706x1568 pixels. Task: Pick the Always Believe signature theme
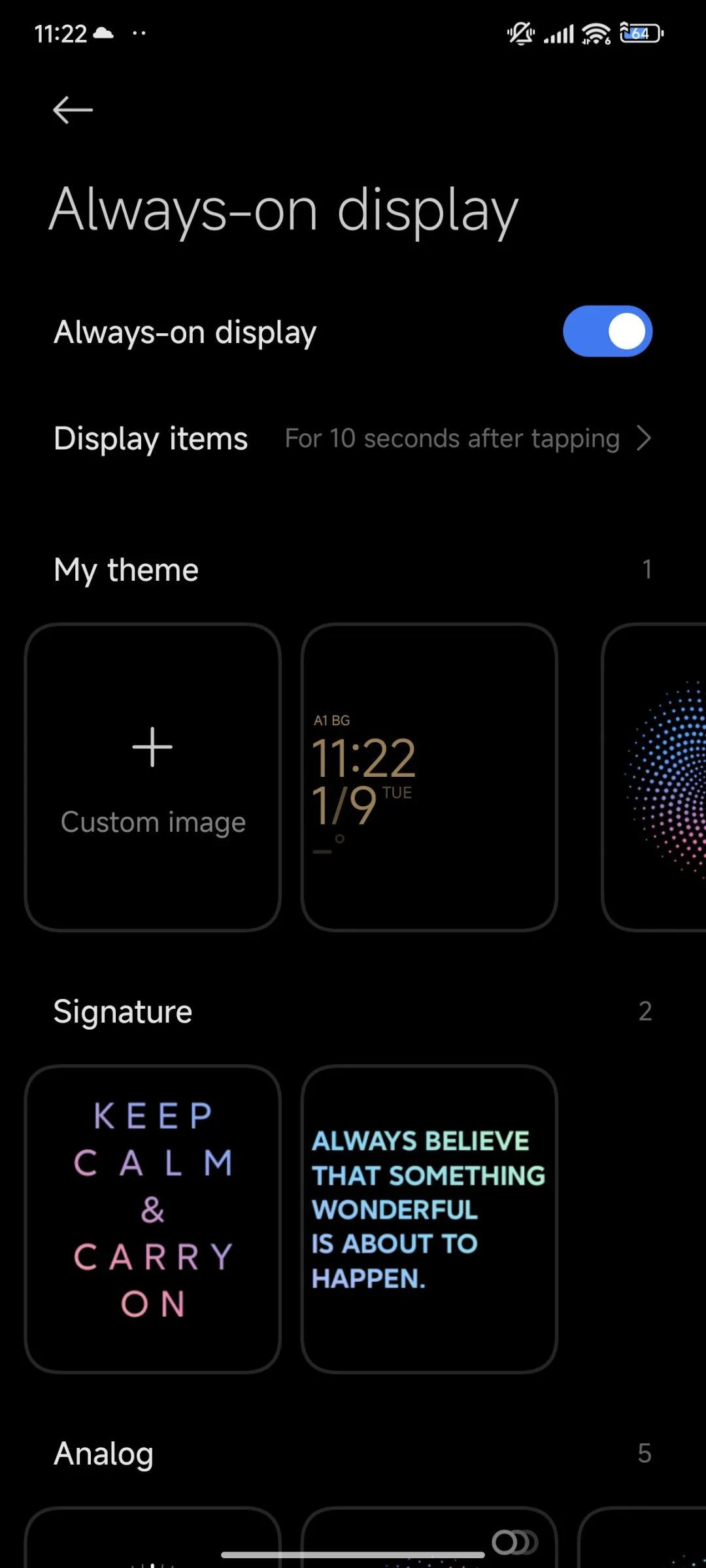pos(429,1218)
